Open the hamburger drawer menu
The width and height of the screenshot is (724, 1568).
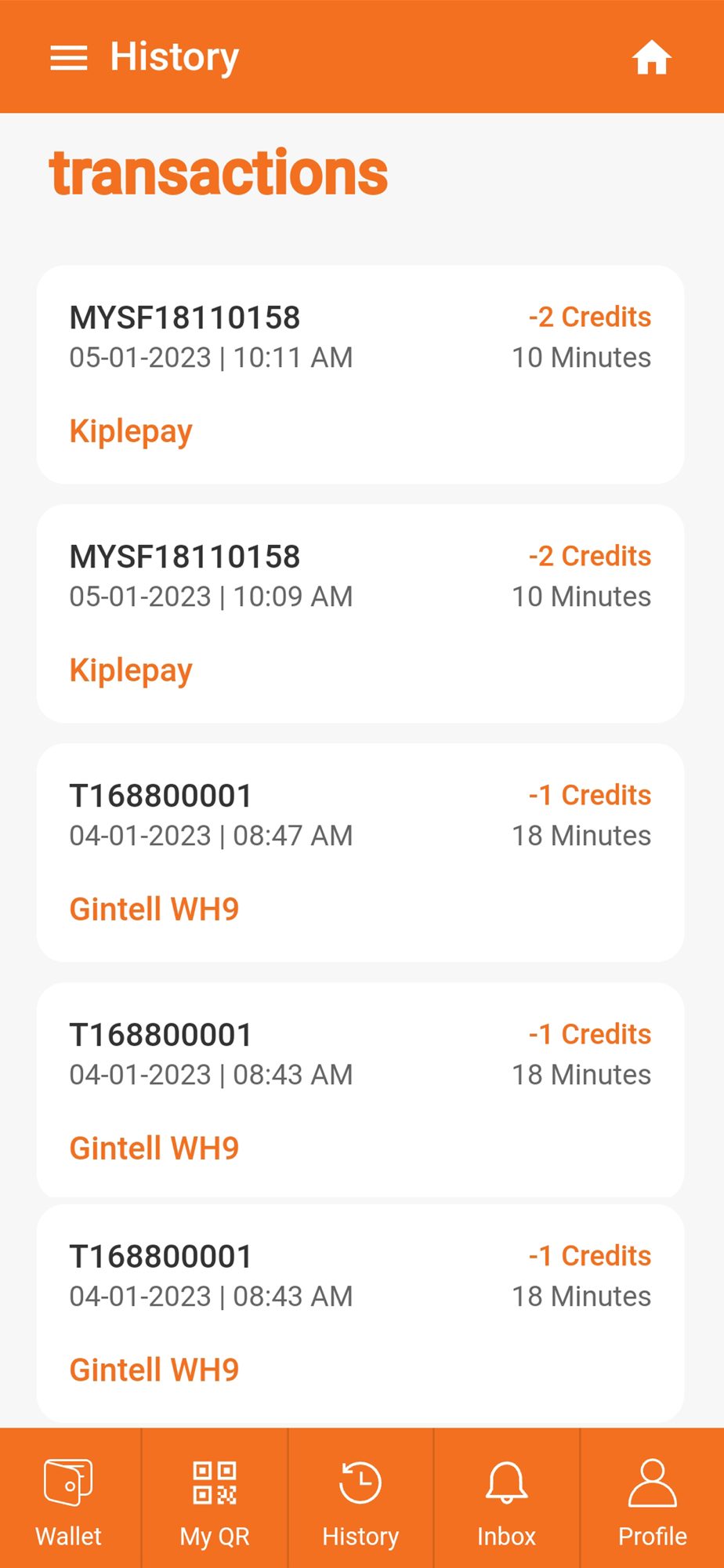pos(69,58)
